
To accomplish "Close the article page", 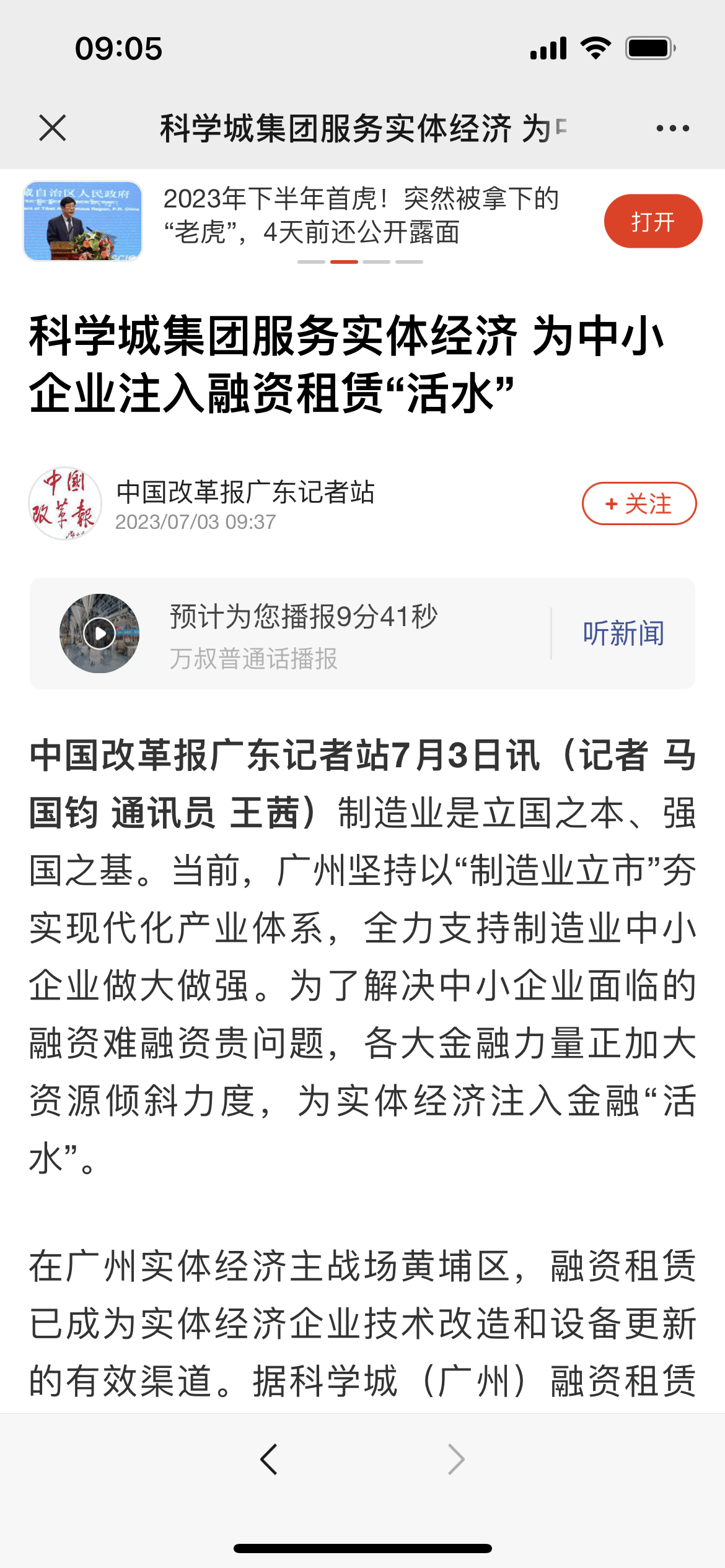I will (52, 128).
